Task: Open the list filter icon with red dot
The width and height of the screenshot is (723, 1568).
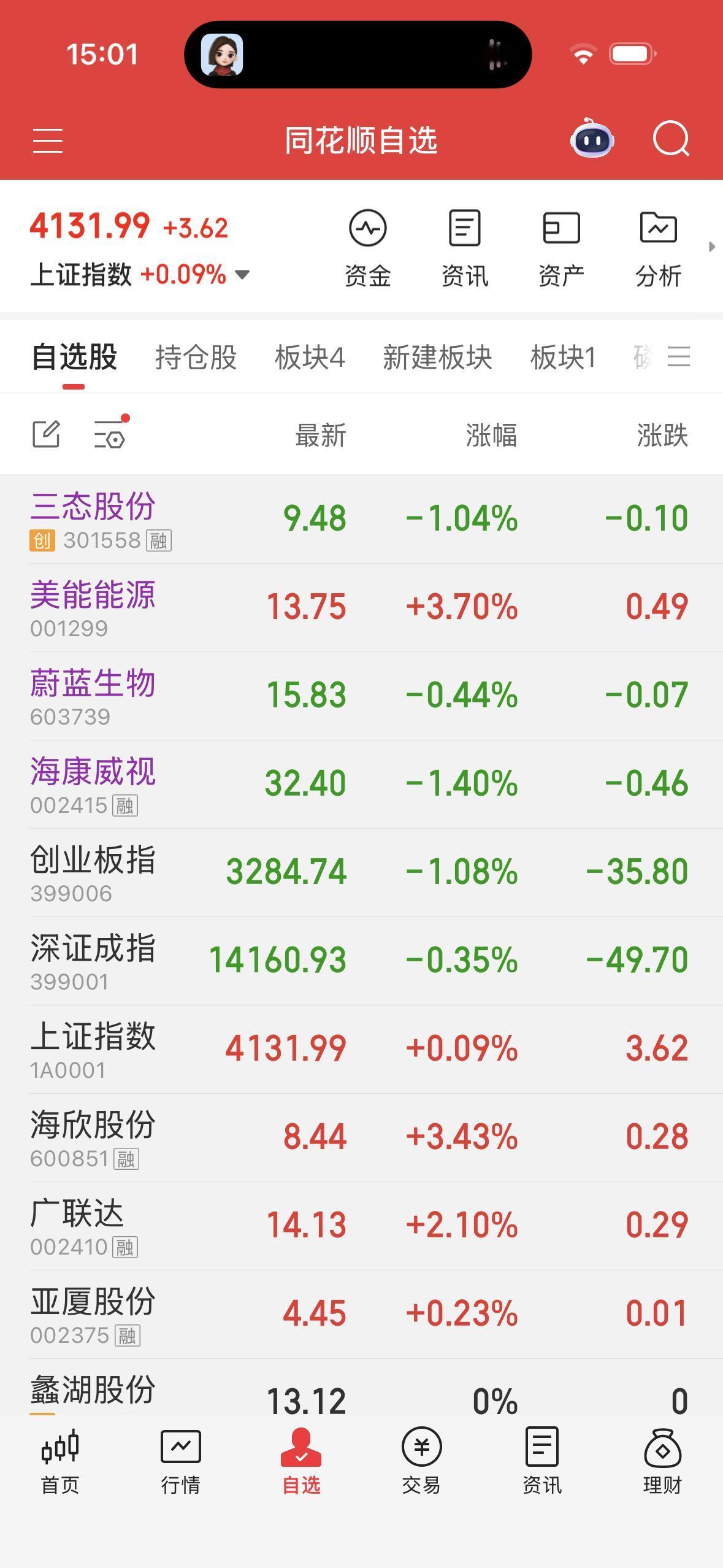Action: tap(110, 434)
